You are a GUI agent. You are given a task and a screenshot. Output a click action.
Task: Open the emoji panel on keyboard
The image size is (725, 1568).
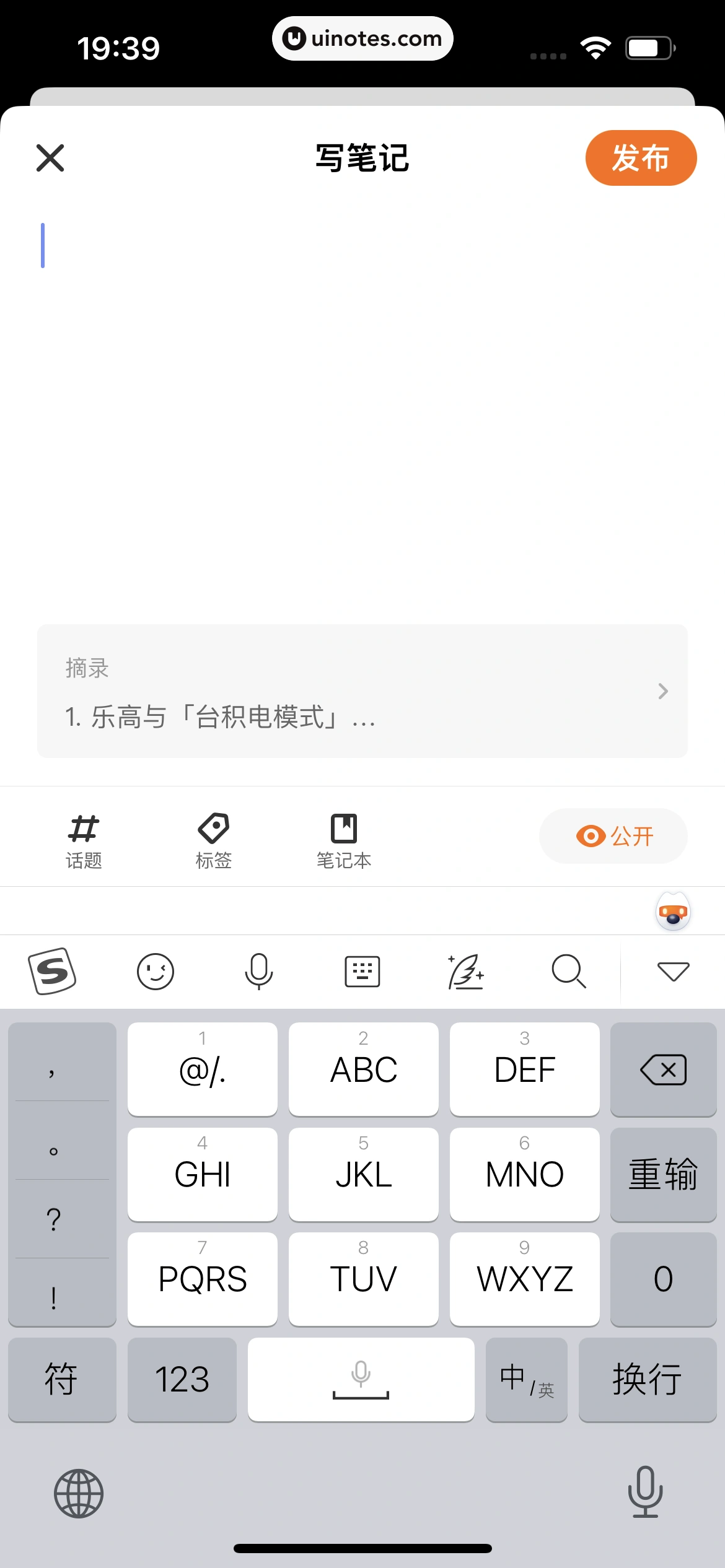155,971
